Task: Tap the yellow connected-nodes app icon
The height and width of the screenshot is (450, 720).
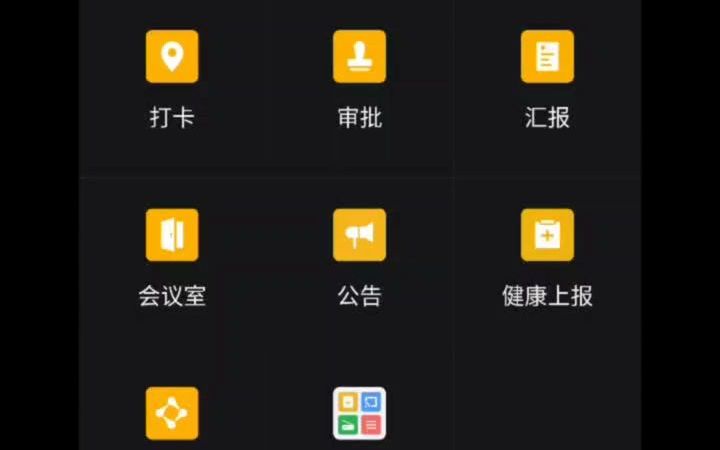Action: click(172, 413)
